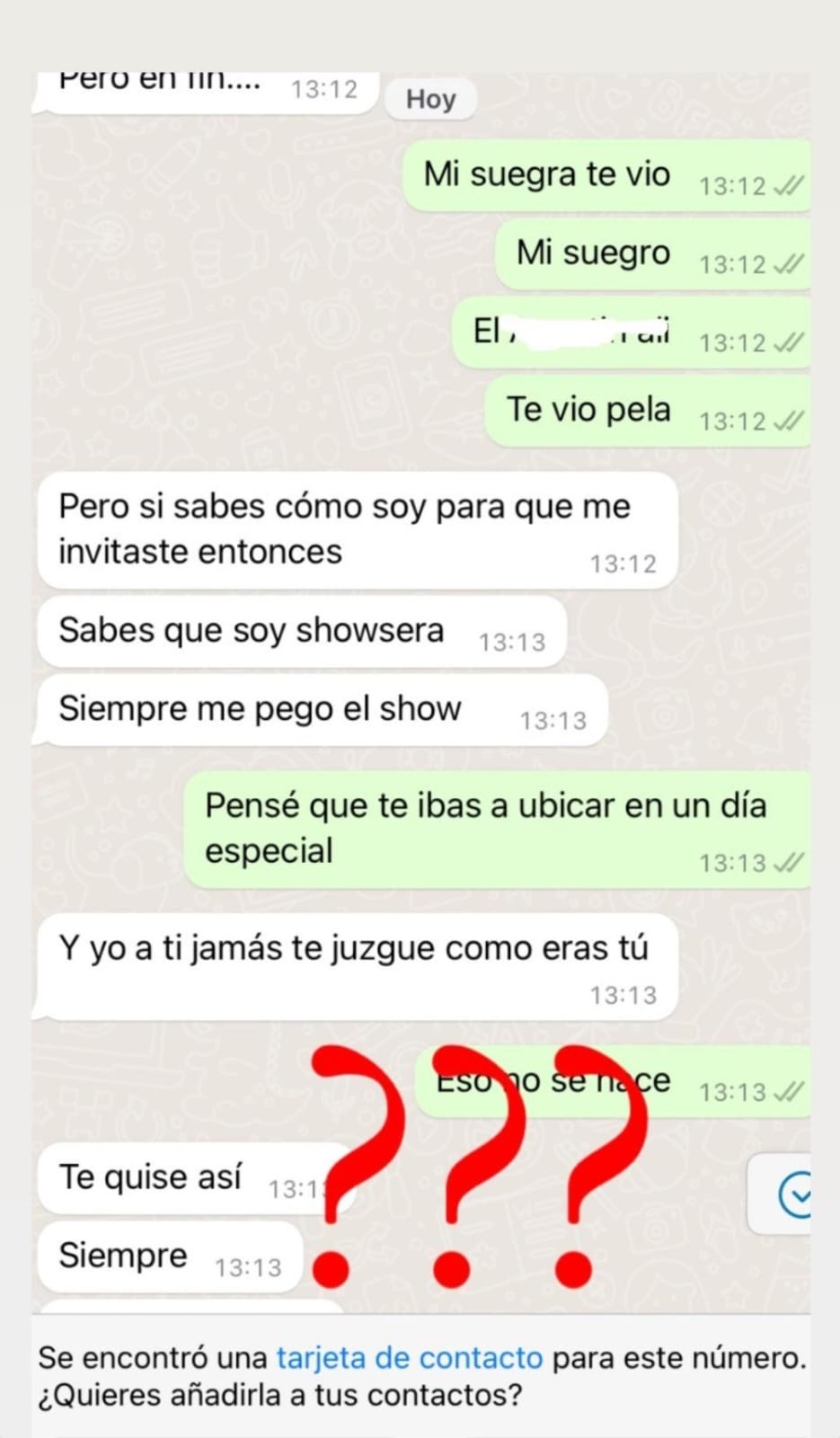Tap the "Siempre me pego el show" bubble
Viewport: 840px width, 1438px height.
click(261, 709)
